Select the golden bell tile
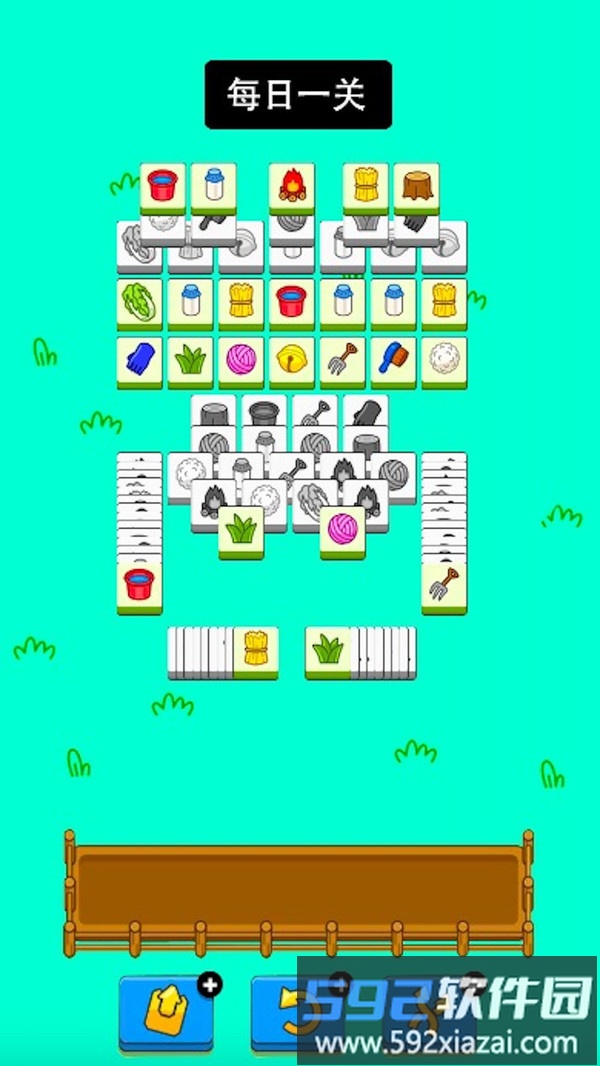 [x=291, y=359]
